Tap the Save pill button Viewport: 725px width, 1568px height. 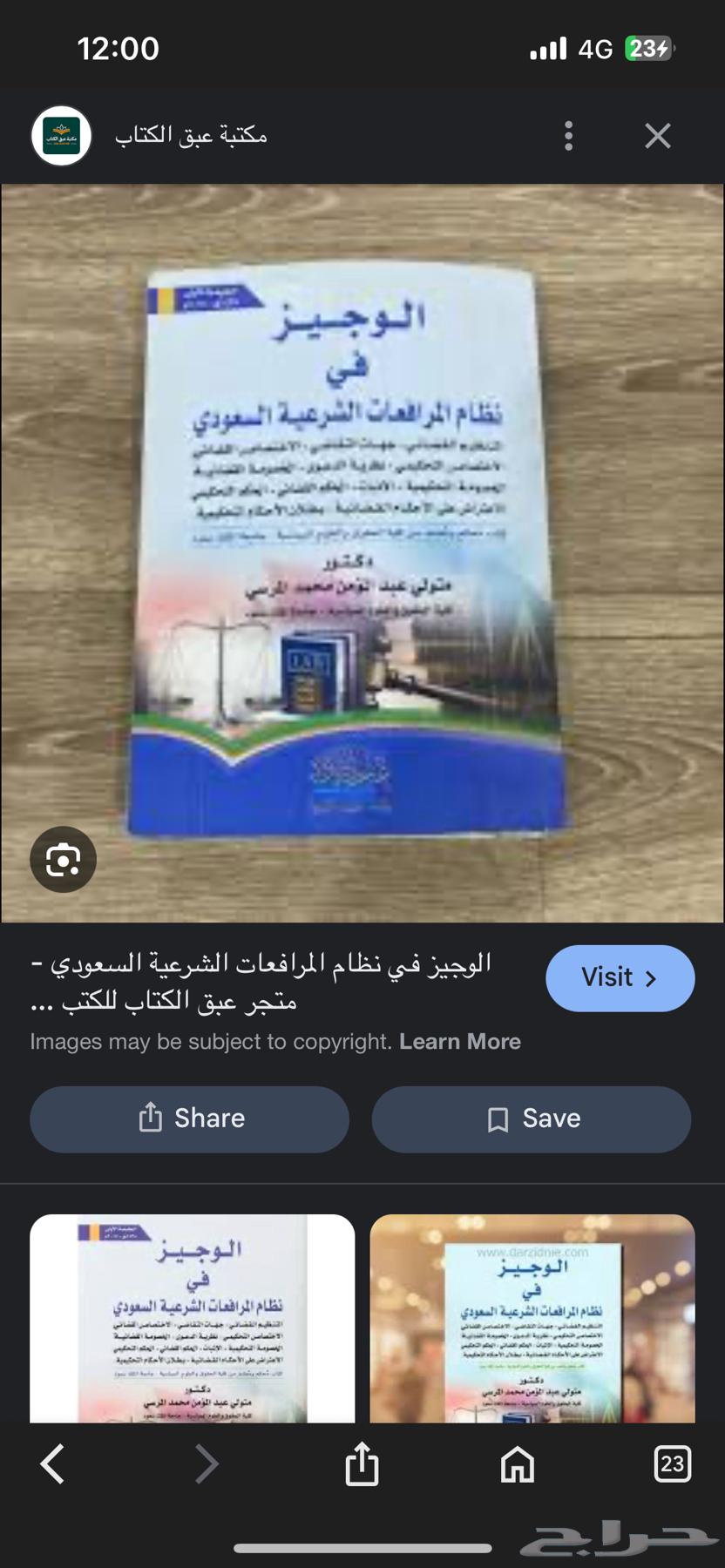pos(530,1119)
